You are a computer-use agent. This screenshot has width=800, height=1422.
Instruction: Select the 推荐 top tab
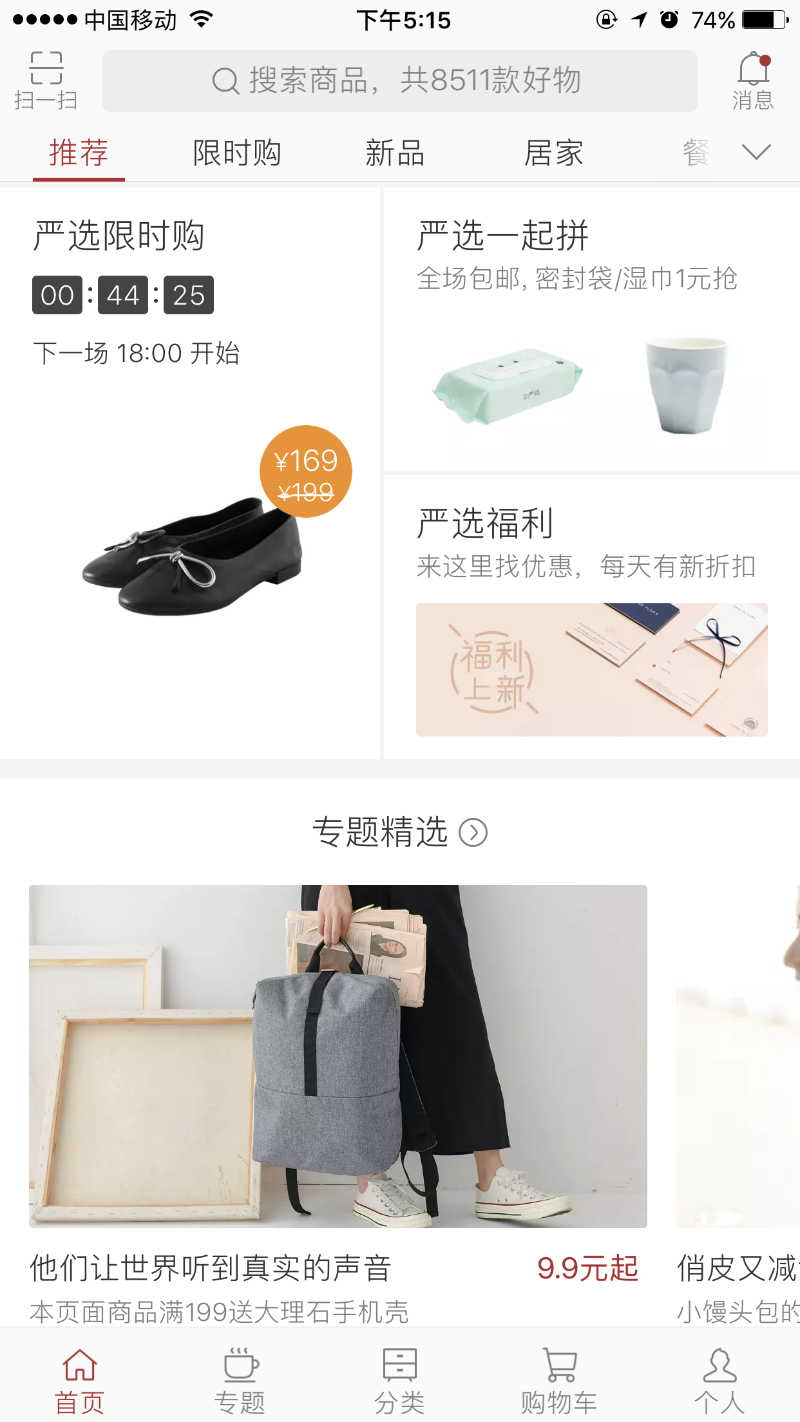(79, 153)
